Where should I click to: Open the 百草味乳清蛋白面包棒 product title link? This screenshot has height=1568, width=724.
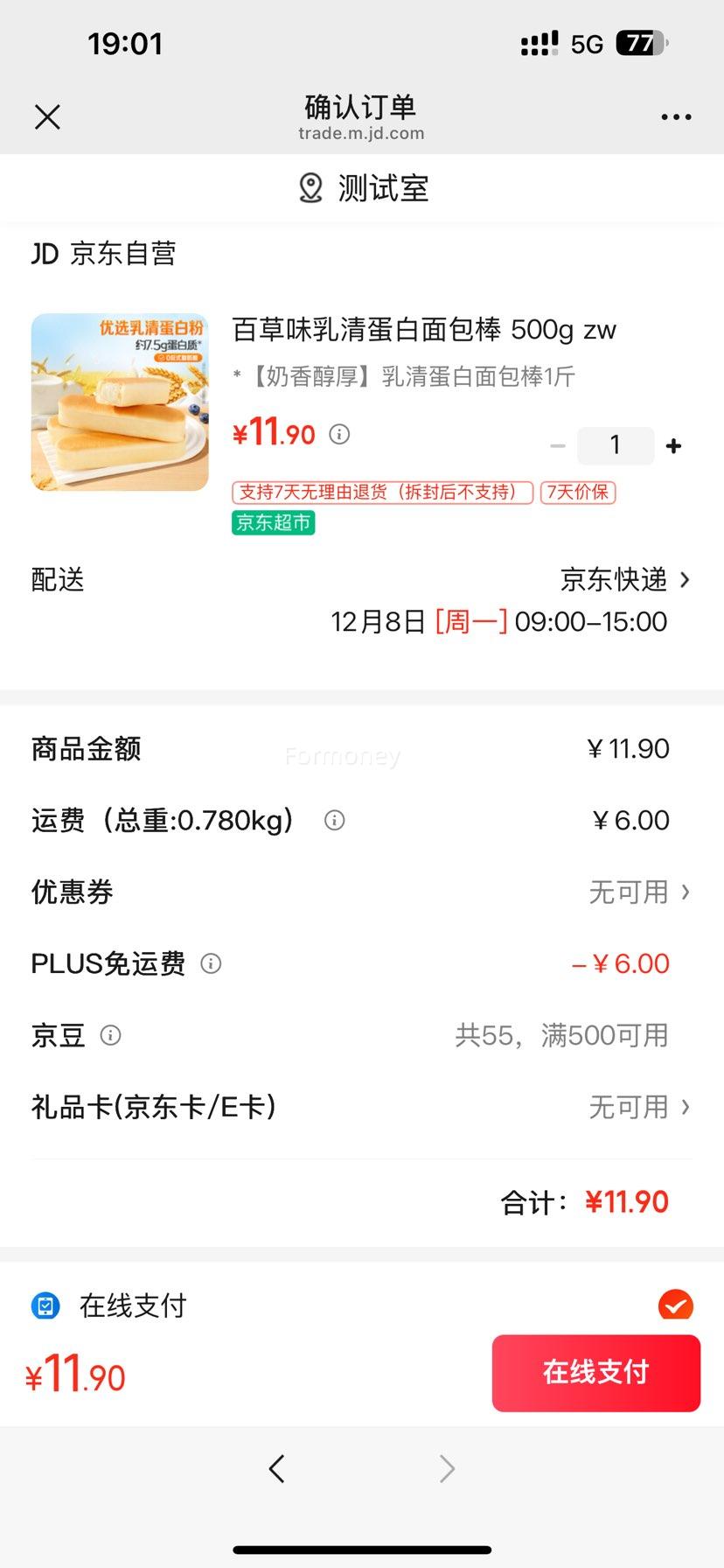[425, 330]
